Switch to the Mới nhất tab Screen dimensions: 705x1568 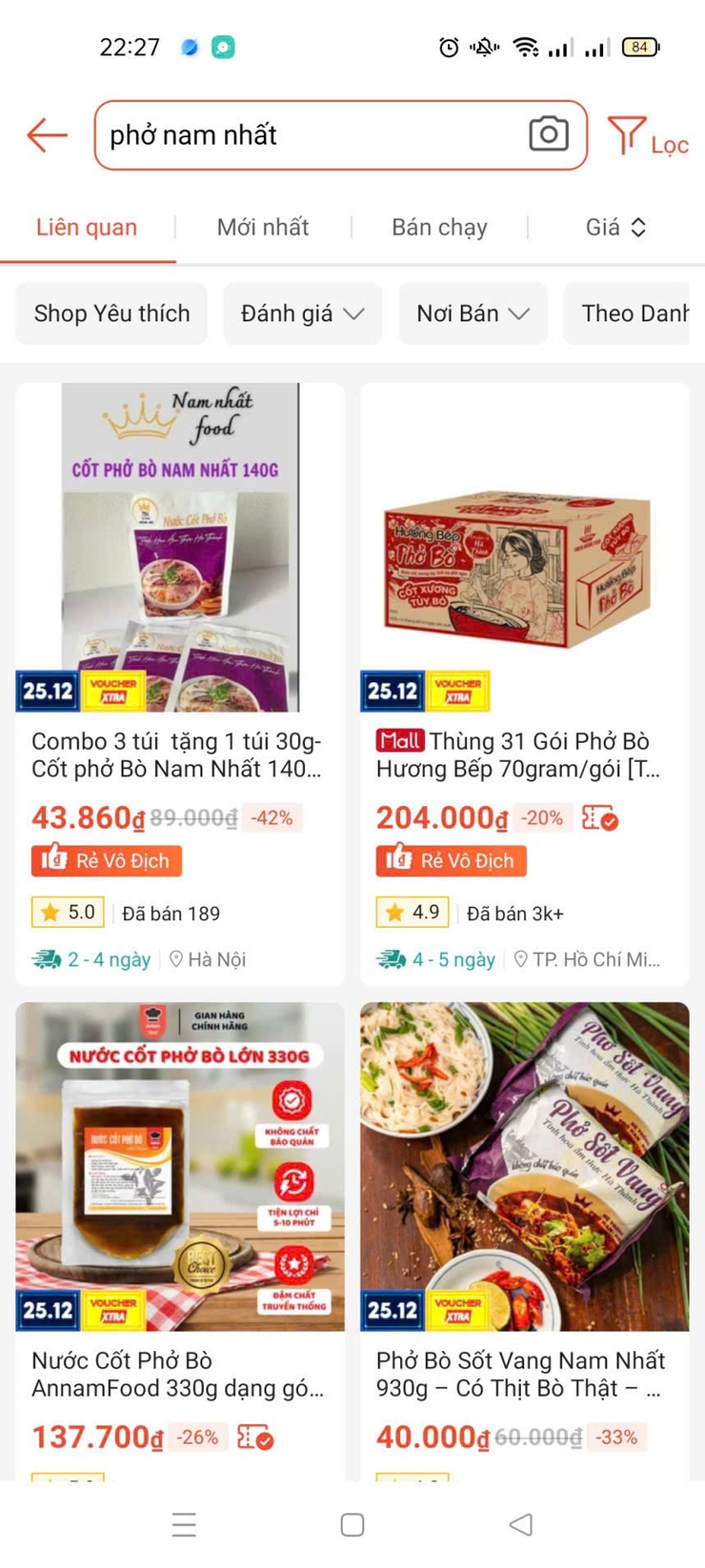[263, 227]
